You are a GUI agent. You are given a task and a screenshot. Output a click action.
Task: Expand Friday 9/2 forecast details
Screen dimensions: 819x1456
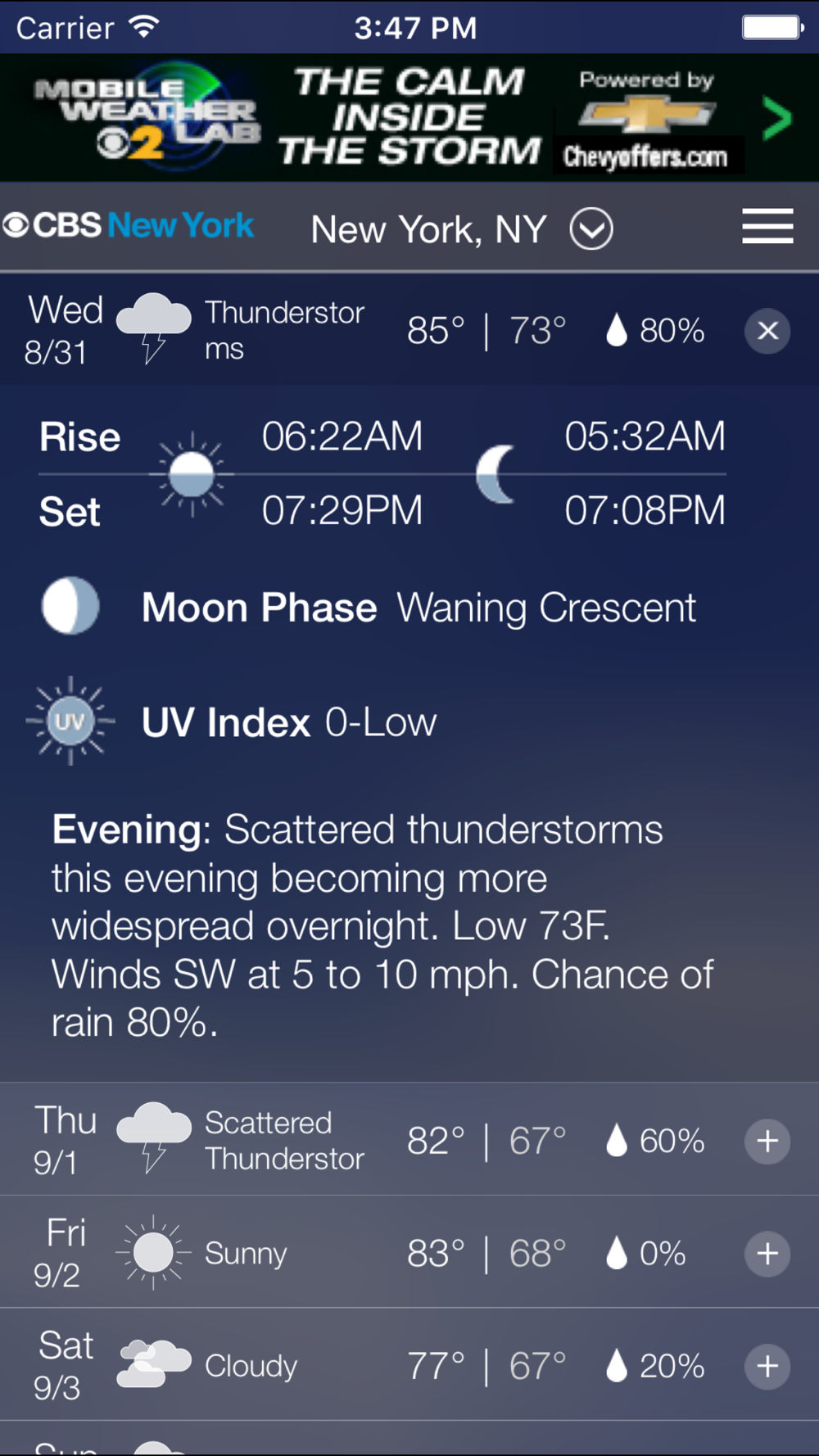click(x=767, y=1253)
